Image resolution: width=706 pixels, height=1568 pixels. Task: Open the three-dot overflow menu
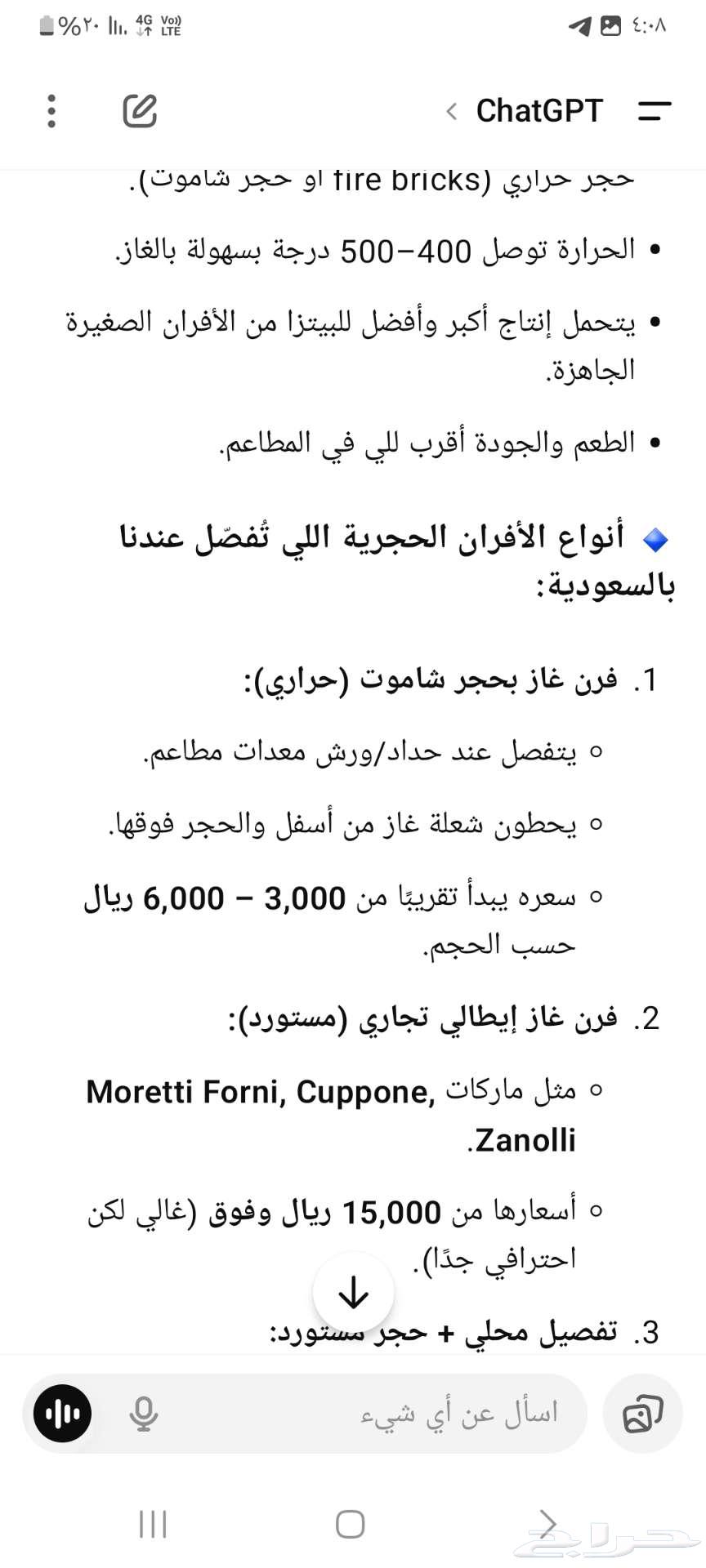point(51,110)
